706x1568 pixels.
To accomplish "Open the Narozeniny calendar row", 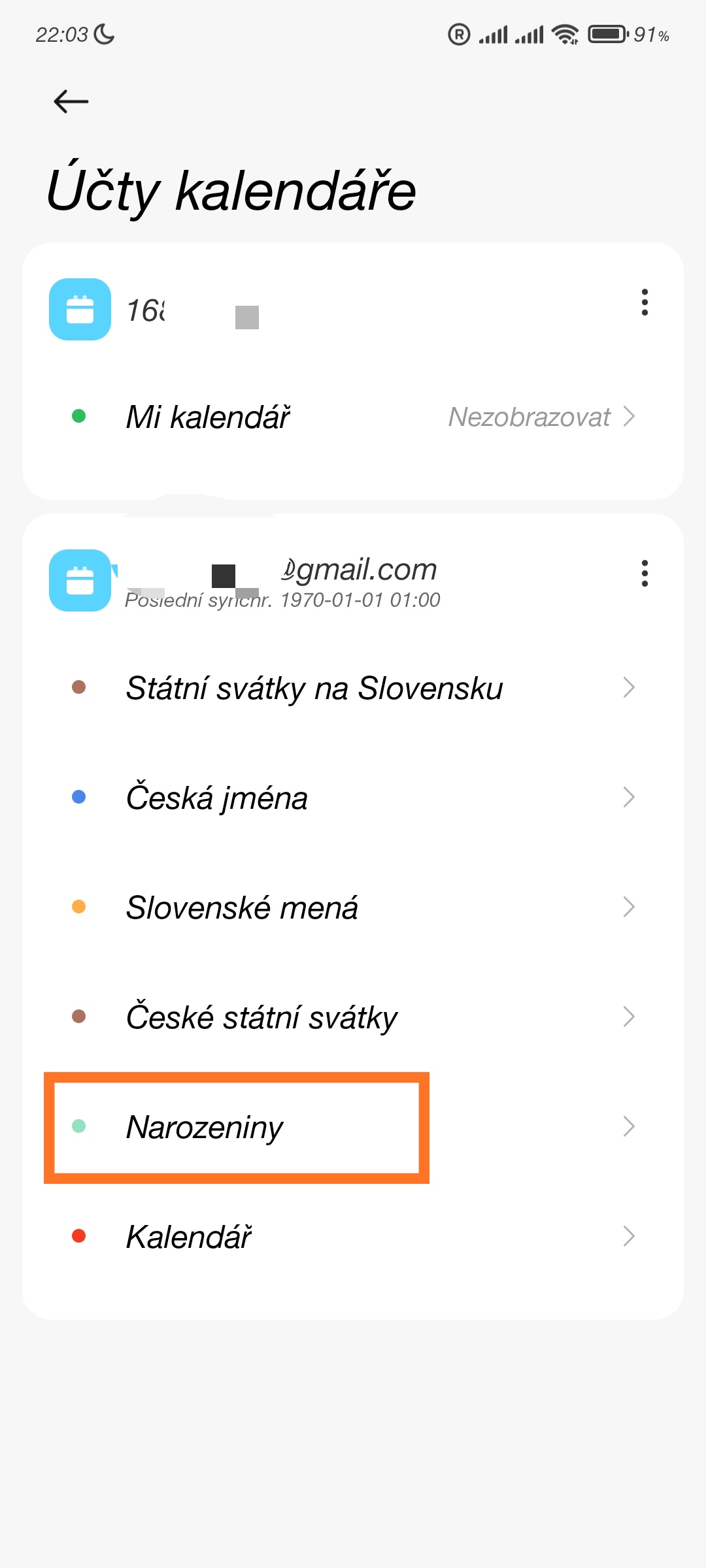I will coord(353,1127).
